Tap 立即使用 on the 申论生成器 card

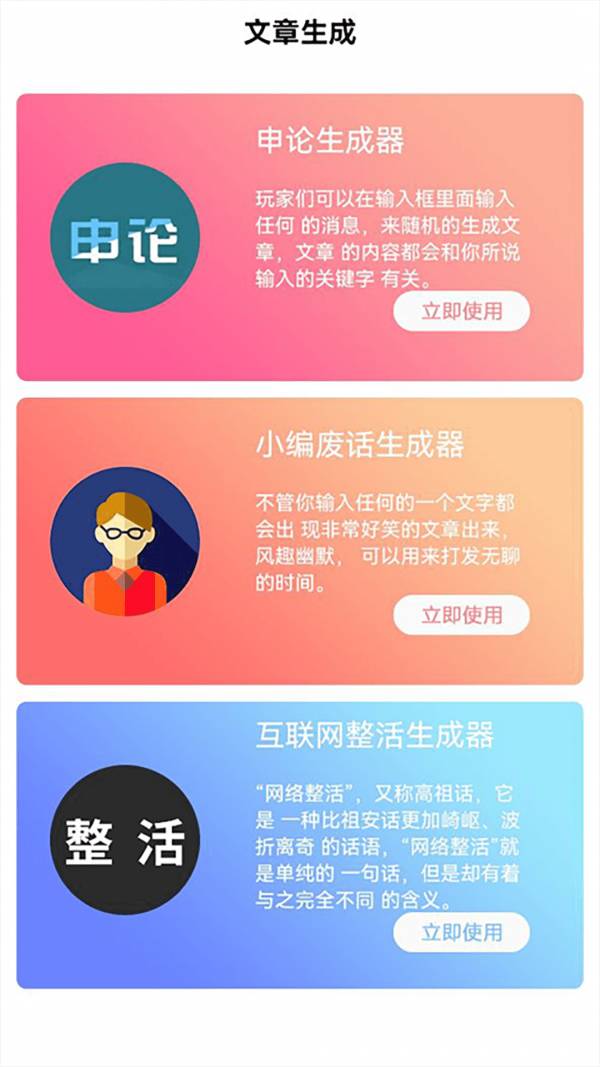(x=461, y=311)
